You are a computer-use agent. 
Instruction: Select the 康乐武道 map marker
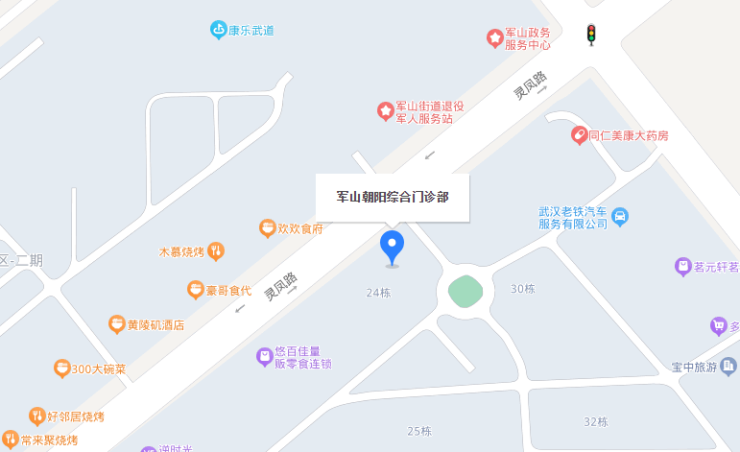click(219, 30)
